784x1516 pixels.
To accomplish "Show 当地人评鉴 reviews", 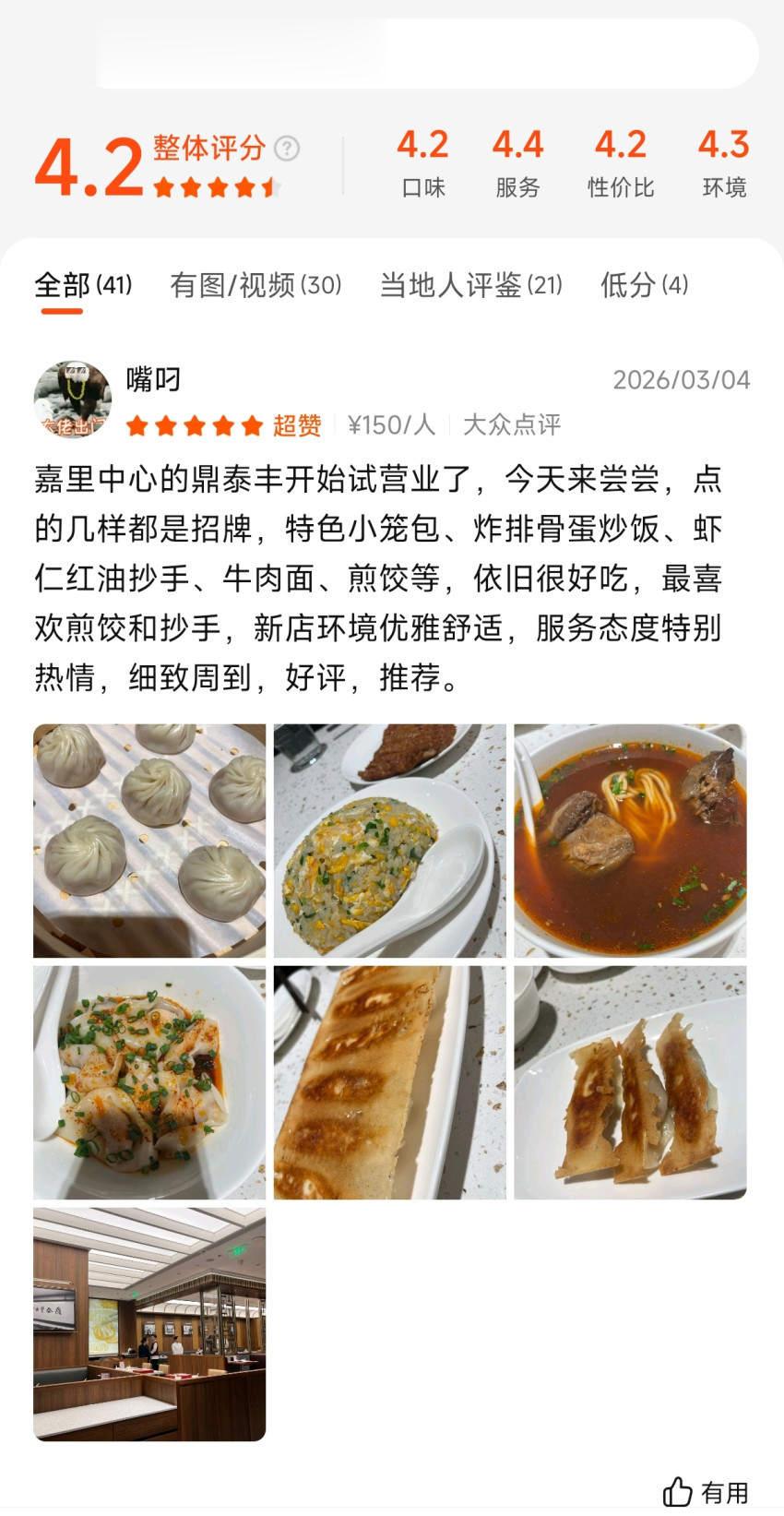I will coord(470,285).
